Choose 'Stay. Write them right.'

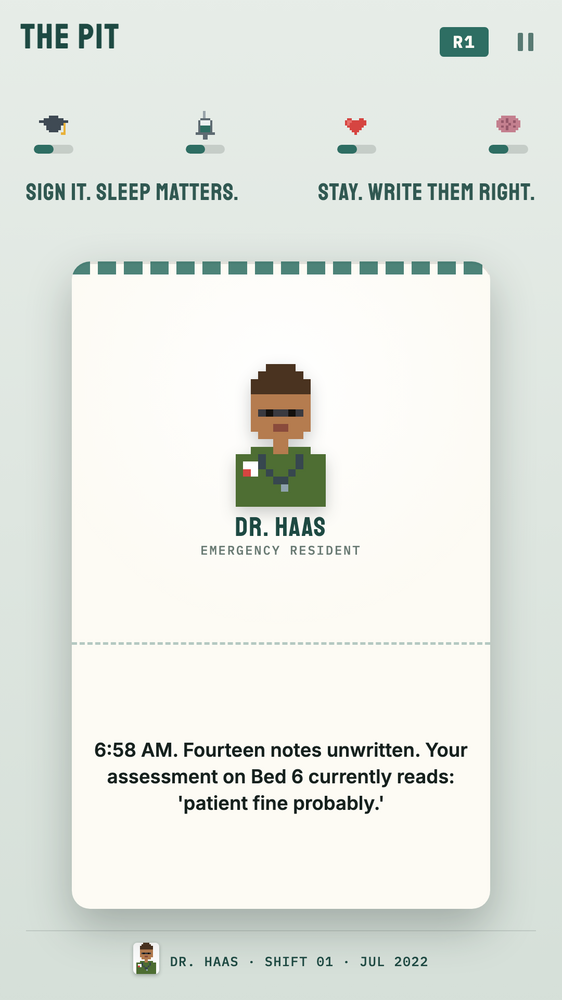click(x=426, y=191)
